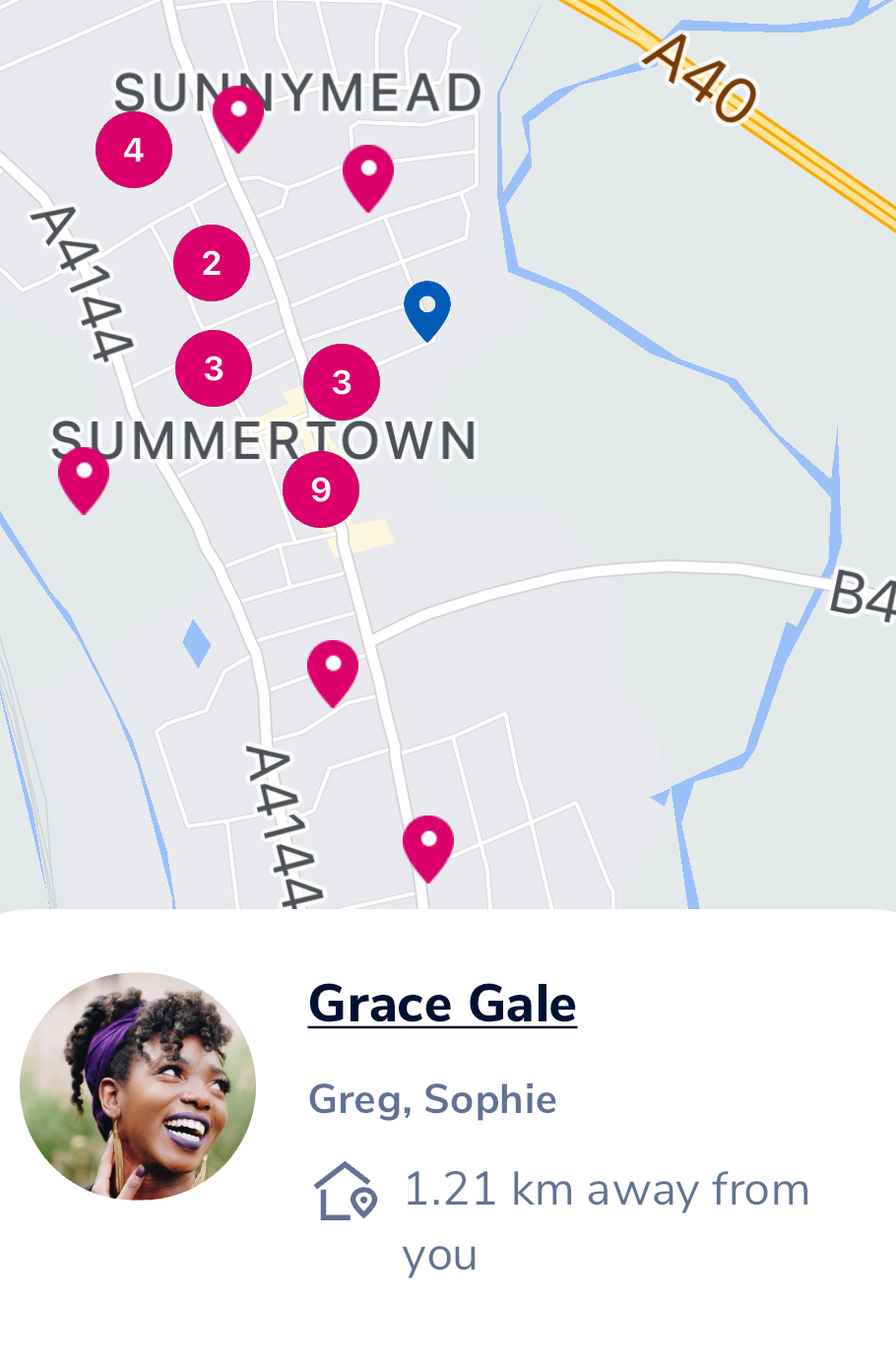View Grace Gale's profile photo
This screenshot has height=1372, width=896.
click(x=138, y=1086)
